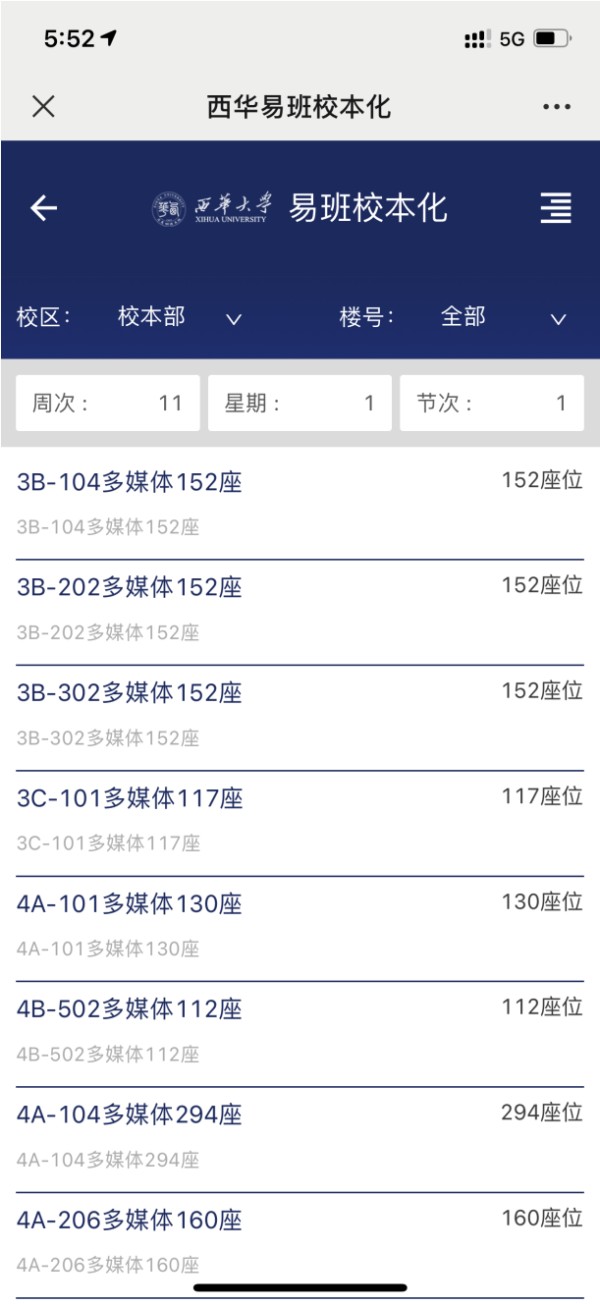Open the menu icon beside 易班校本化
The width and height of the screenshot is (600, 1304).
[x=556, y=208]
